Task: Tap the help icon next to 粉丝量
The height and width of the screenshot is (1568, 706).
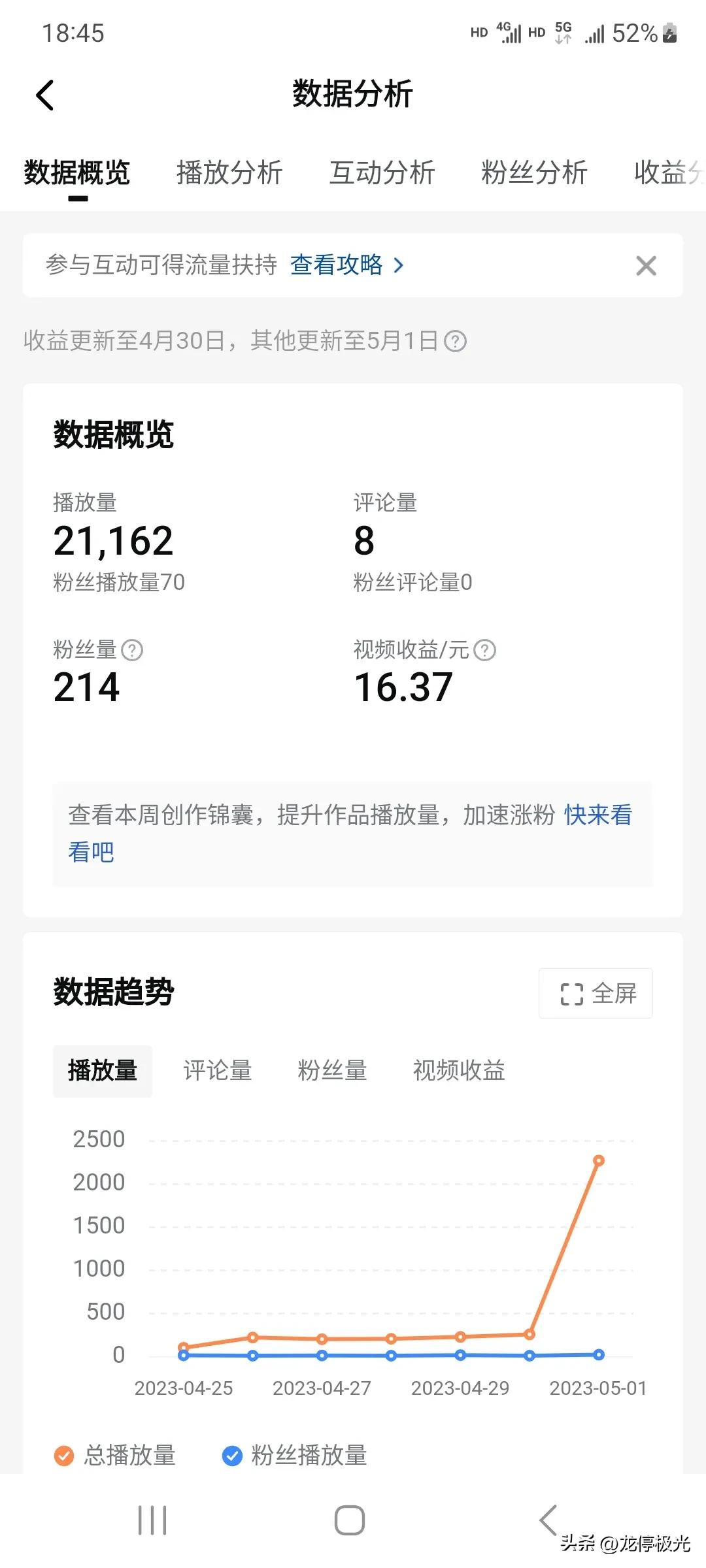Action: click(133, 651)
